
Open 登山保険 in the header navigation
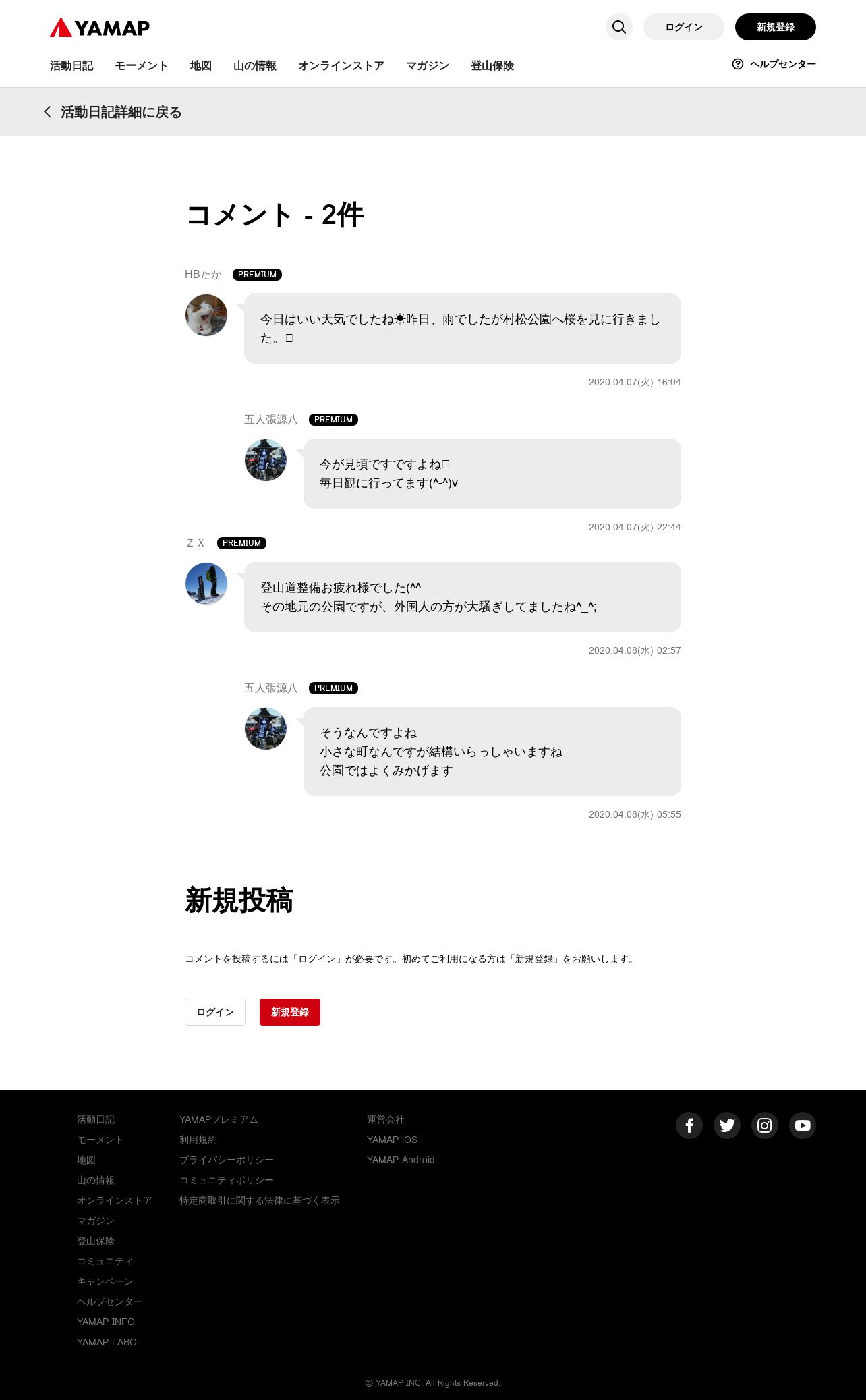[x=492, y=65]
